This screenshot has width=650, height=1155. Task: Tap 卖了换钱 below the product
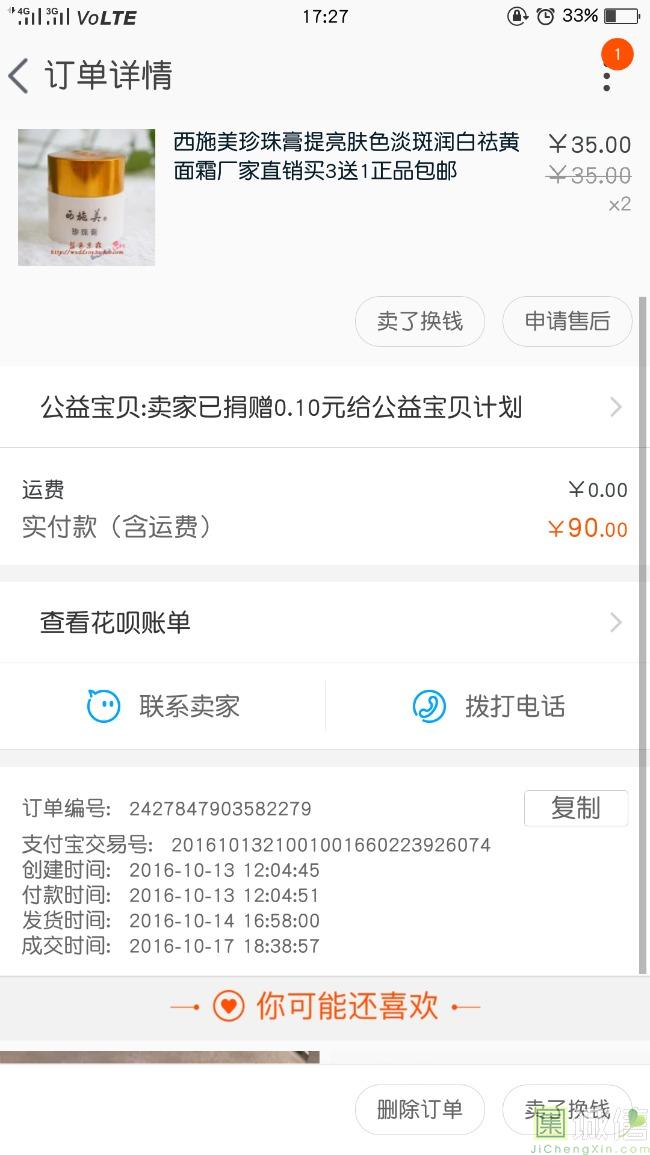[x=420, y=321]
